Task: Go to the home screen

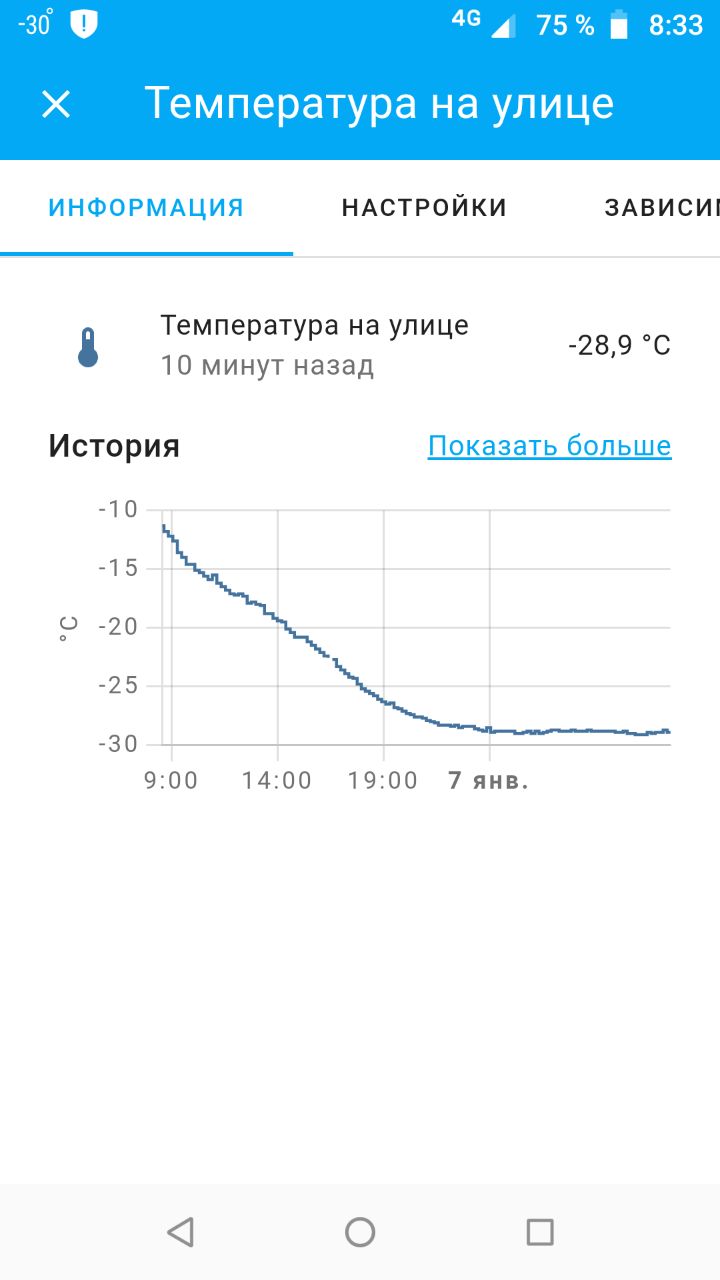Action: 360,1232
